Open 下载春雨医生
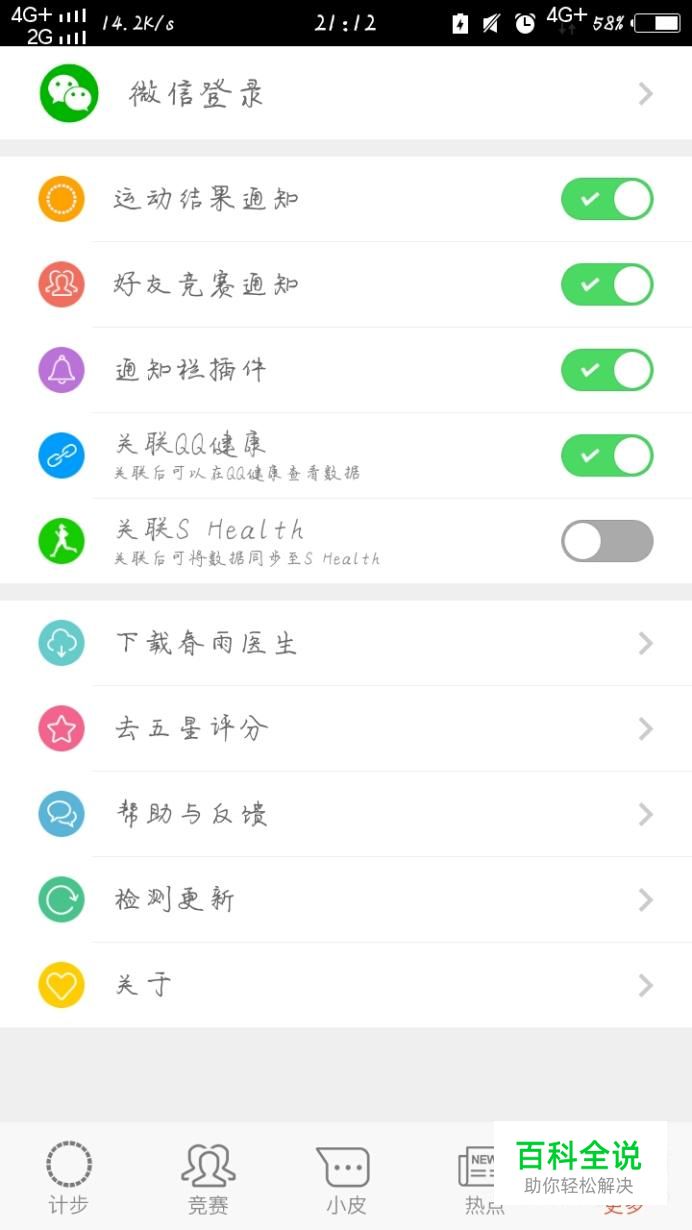The image size is (692, 1230). point(345,643)
